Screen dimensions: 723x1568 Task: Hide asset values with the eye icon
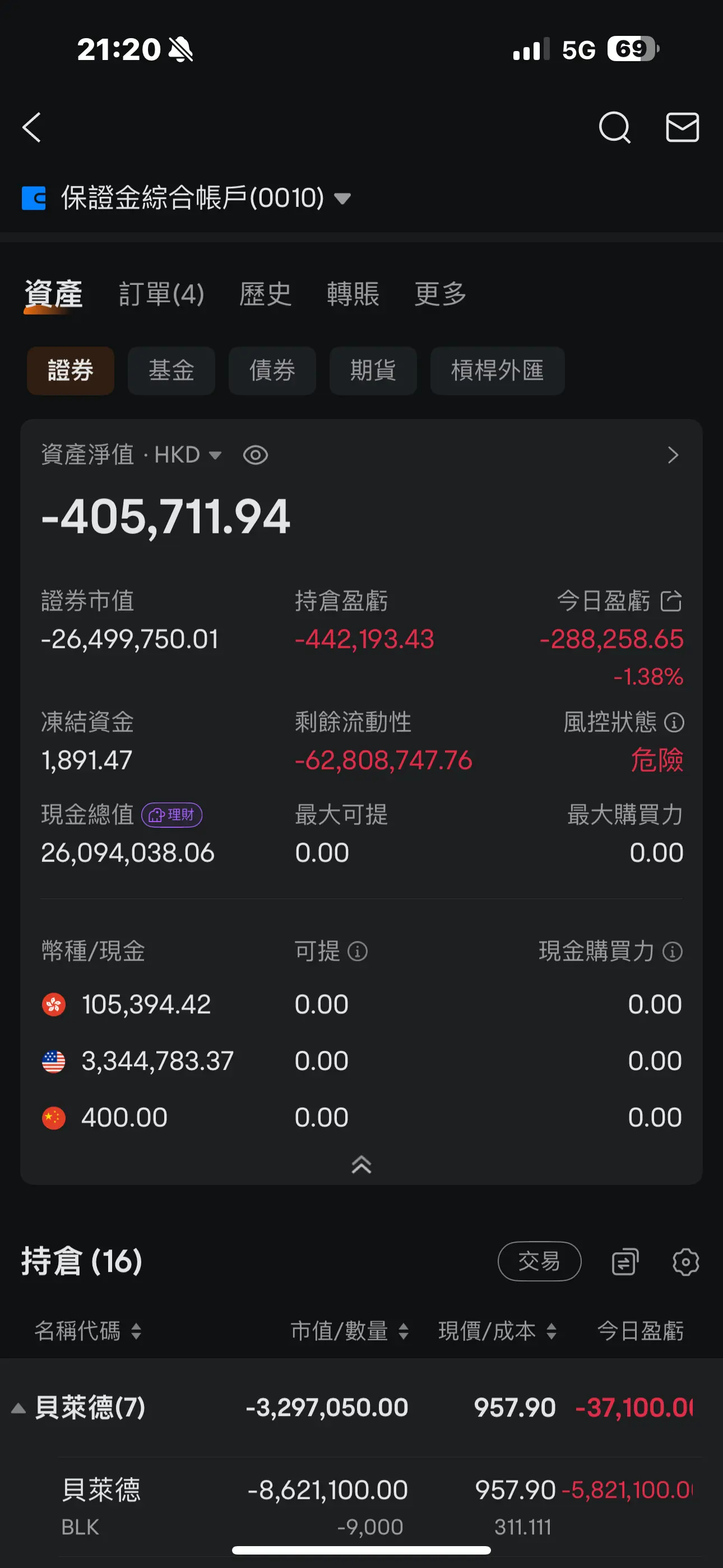pos(256,455)
